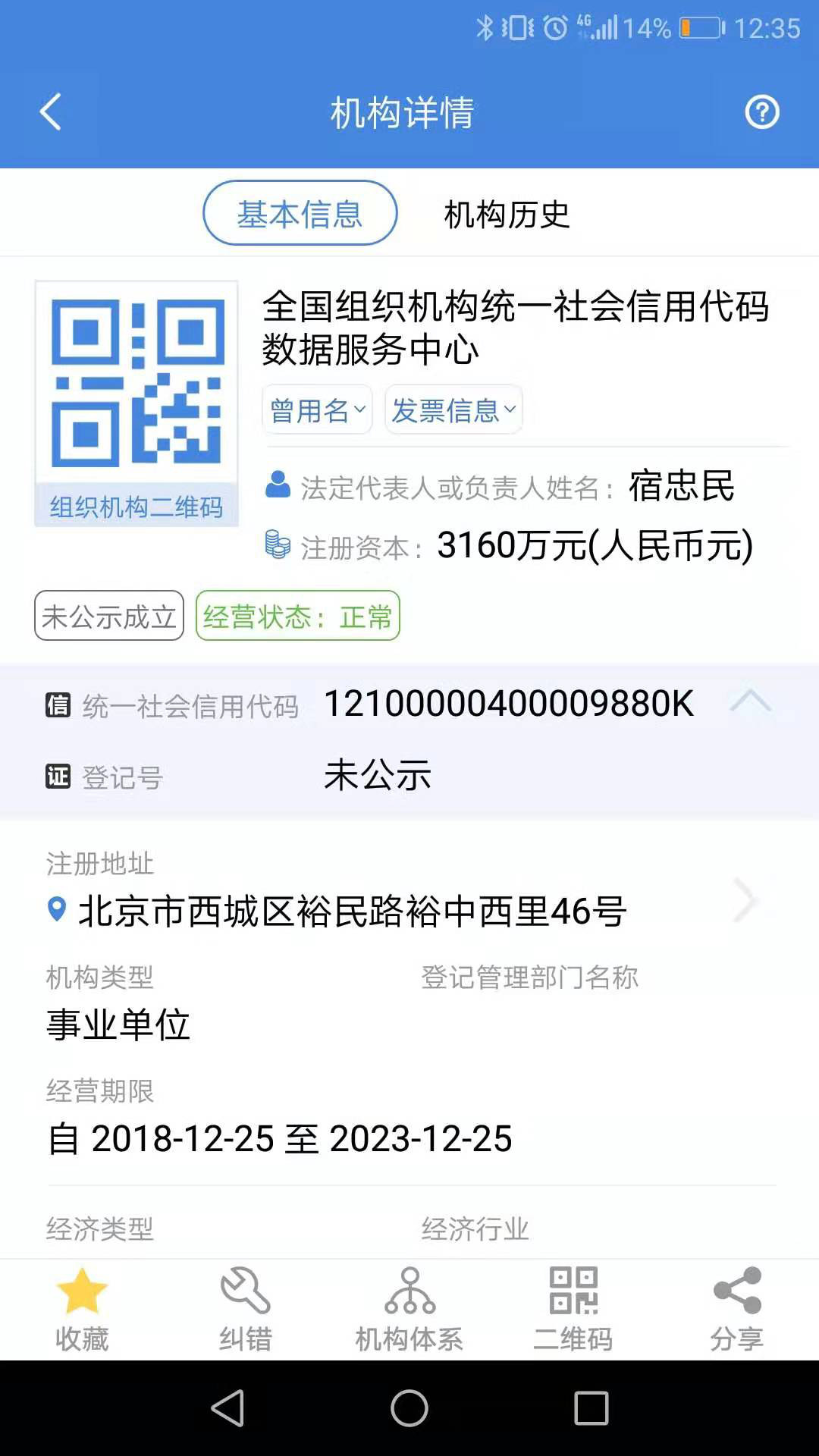This screenshot has height=1456, width=819.
Task: Show the 二维码 in bottom bar
Action: 573,1310
